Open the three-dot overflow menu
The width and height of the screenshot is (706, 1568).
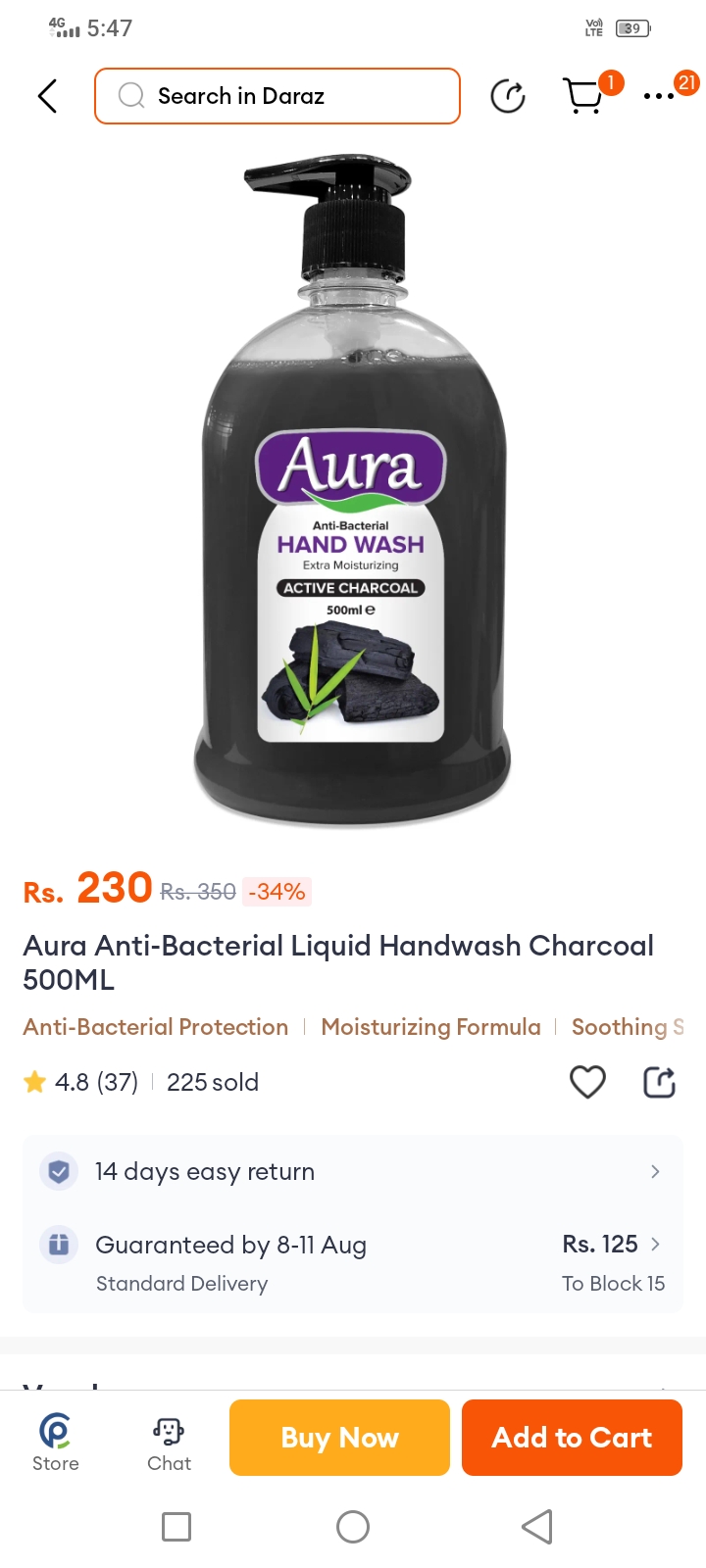pos(659,96)
